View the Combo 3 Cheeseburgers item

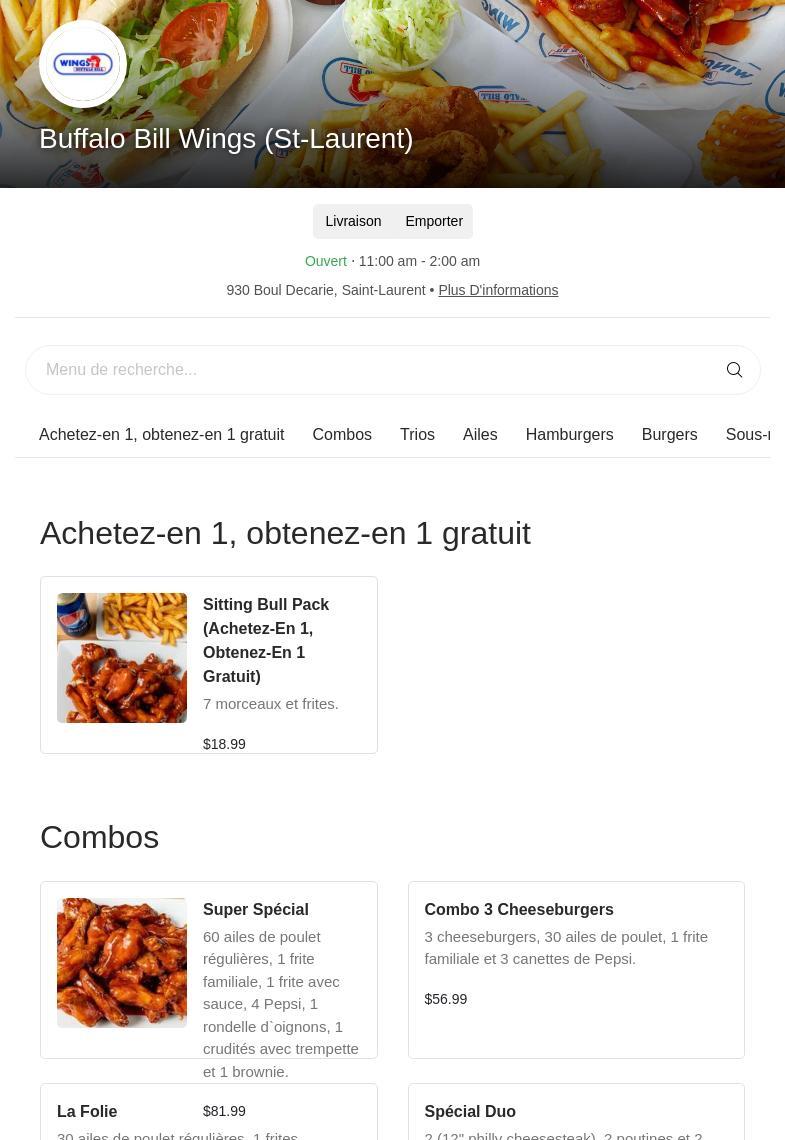576,969
